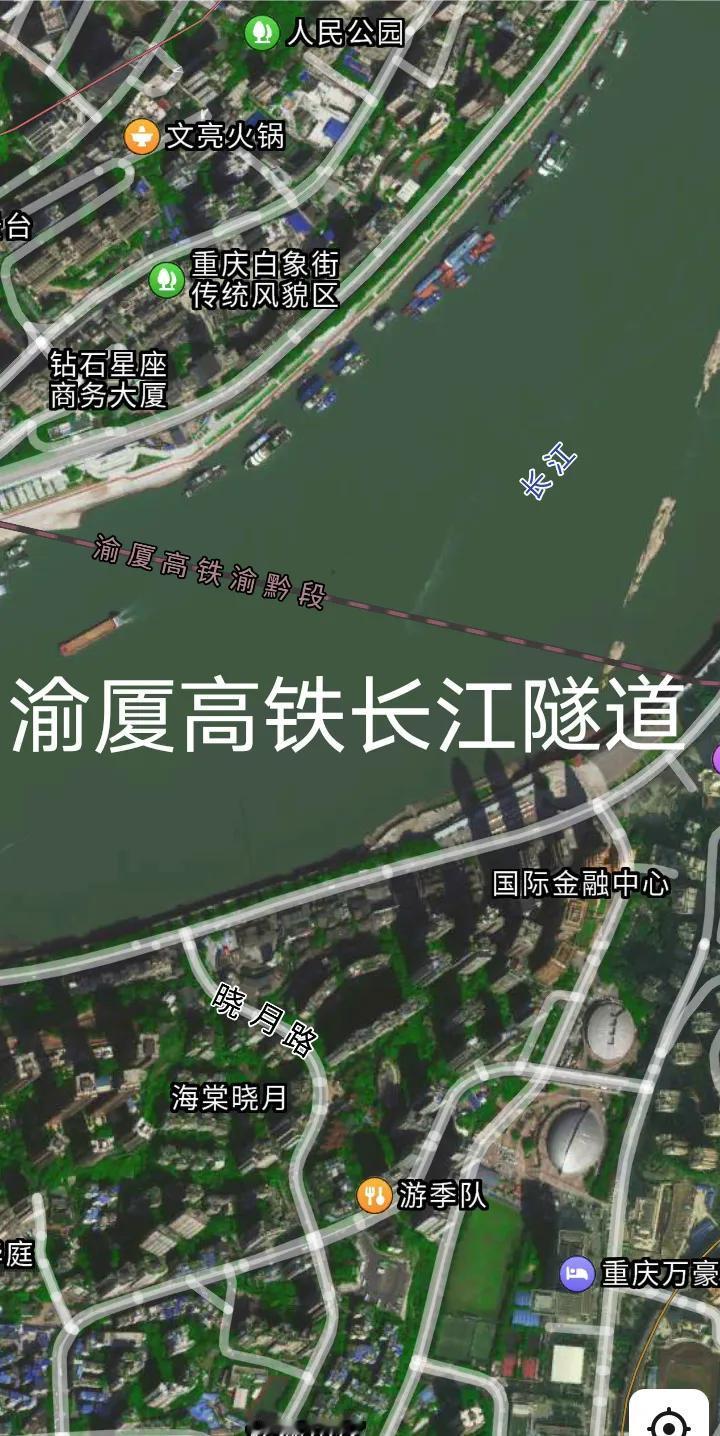Screen dimensions: 720x1436
Task: Click the 渝厦高铁渝黔段 railway label
Action: (210, 566)
